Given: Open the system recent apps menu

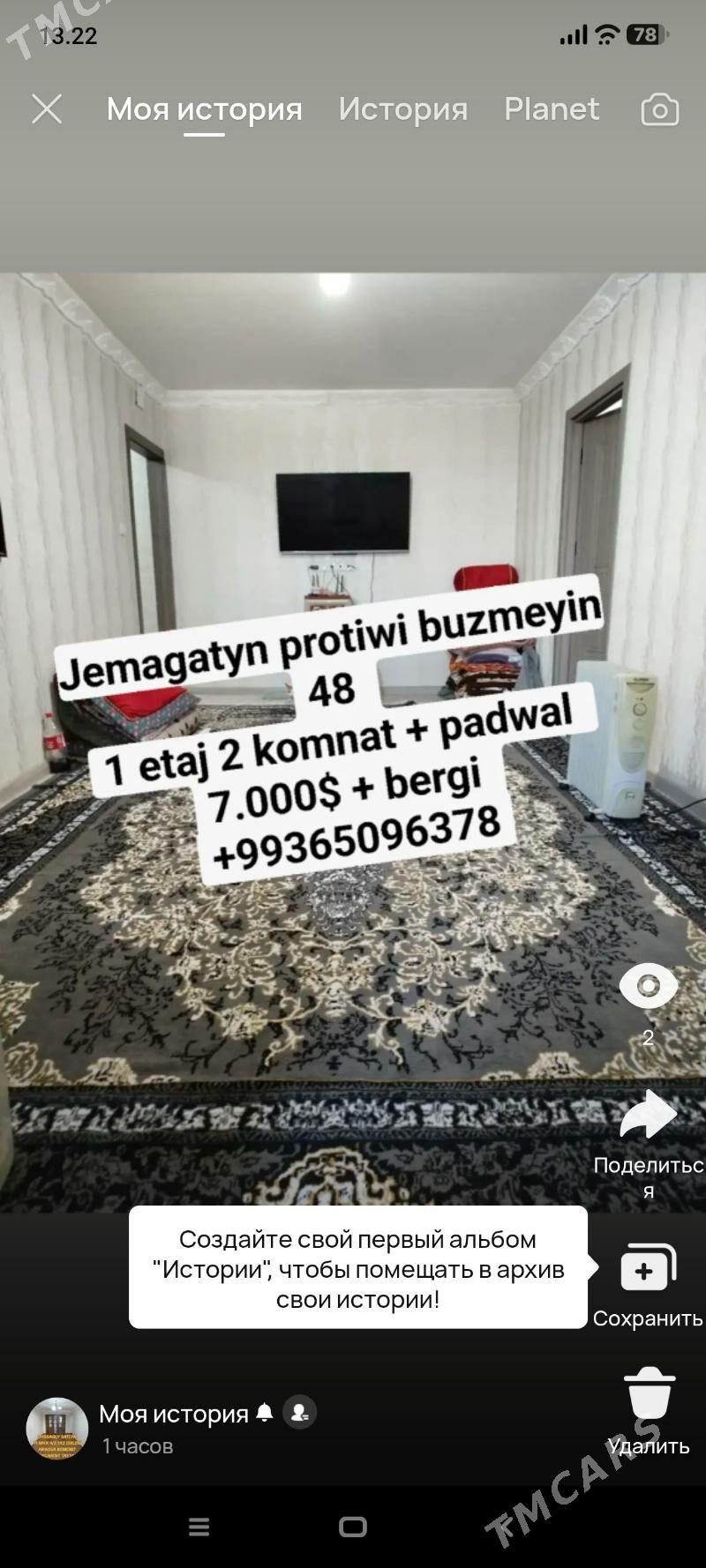Looking at the screenshot, I should 199,1527.
